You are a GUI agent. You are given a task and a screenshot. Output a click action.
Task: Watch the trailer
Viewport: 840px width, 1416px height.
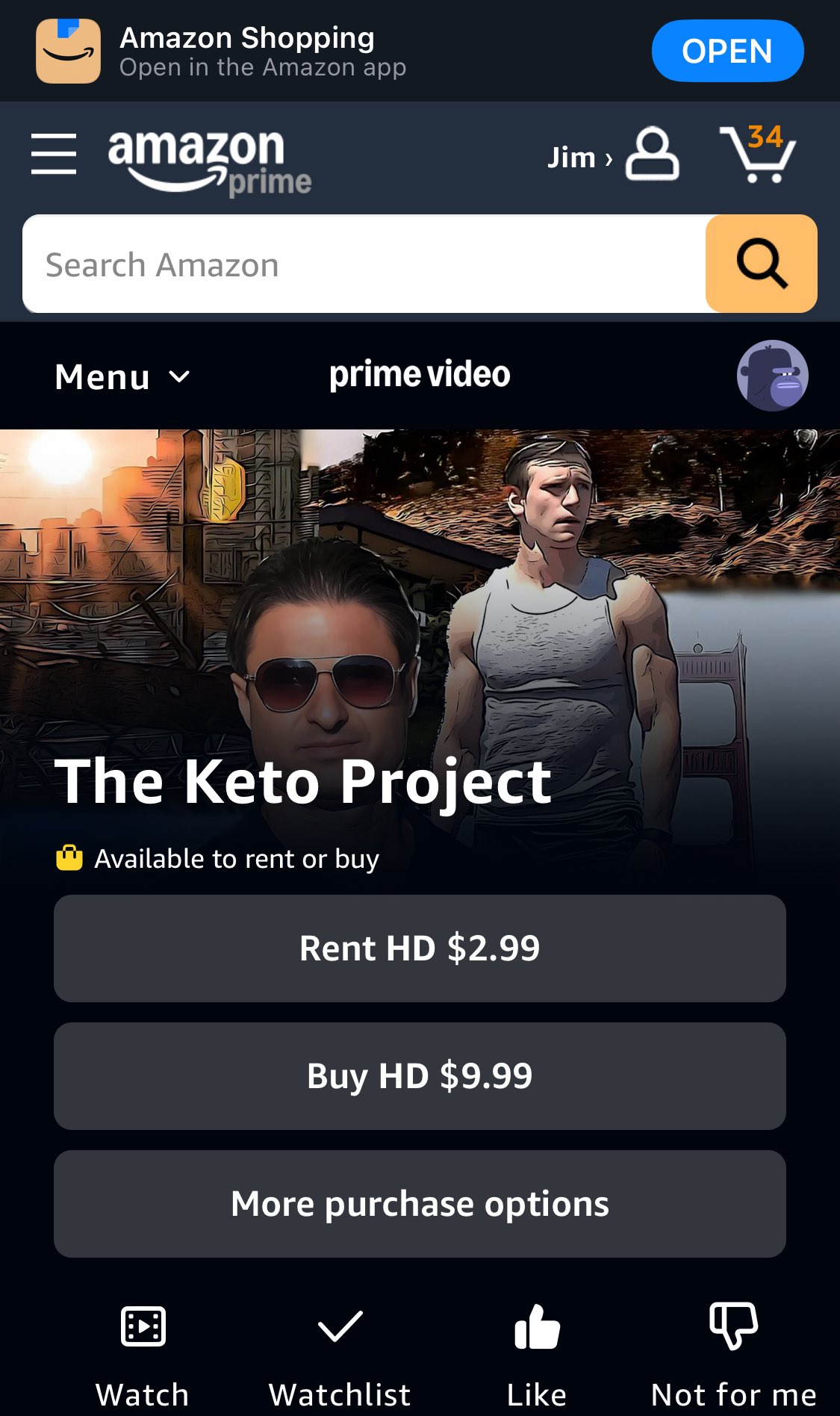[143, 1352]
